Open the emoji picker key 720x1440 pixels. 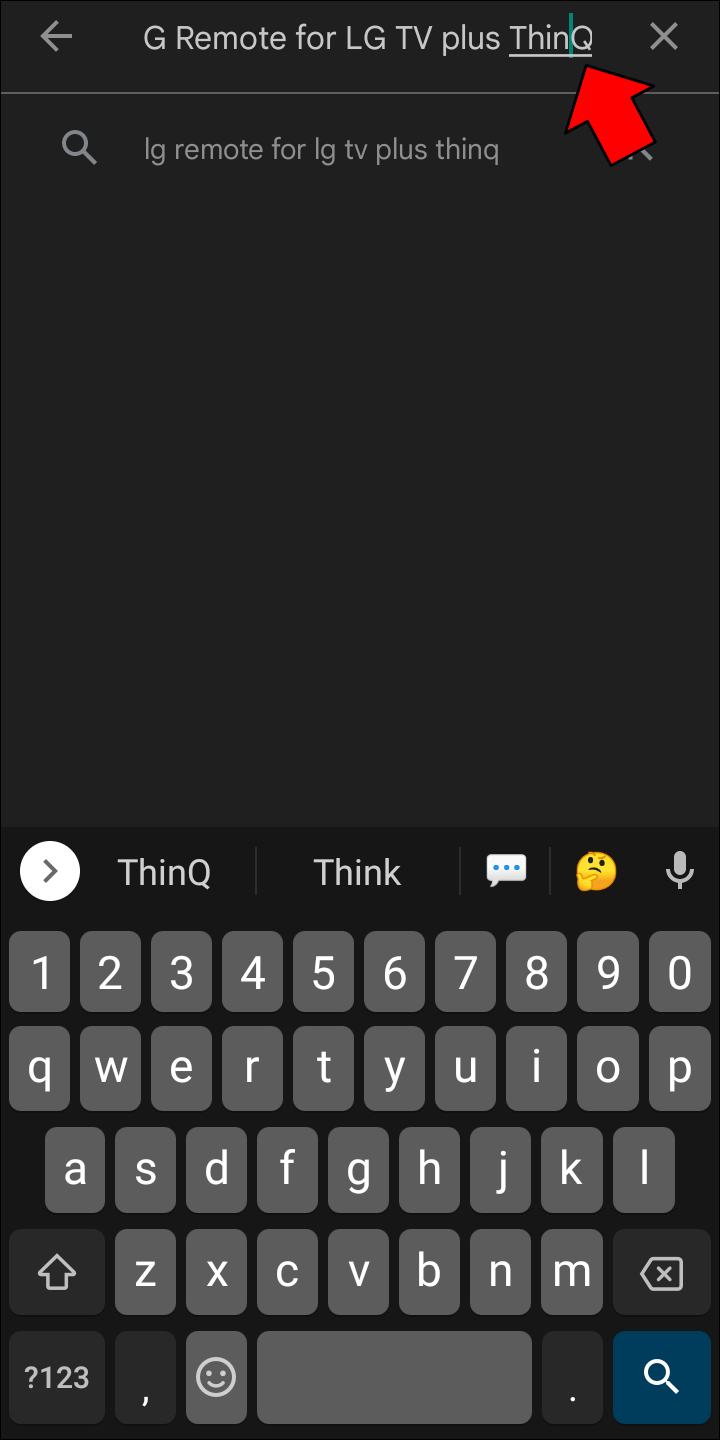pos(216,1377)
